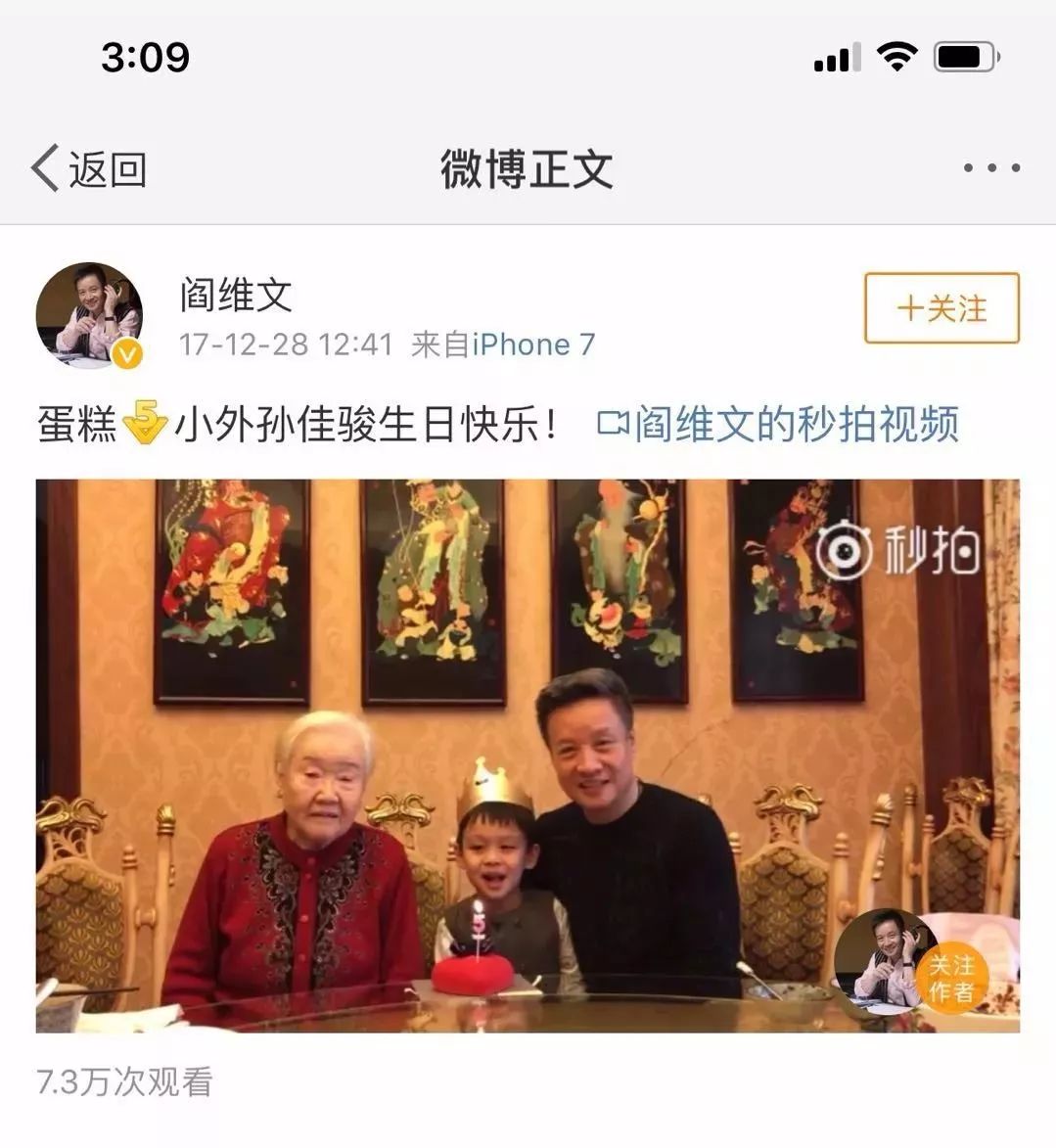Tap the 关注作者 badge on video
Viewport: 1056px width, 1148px height.
click(x=949, y=979)
